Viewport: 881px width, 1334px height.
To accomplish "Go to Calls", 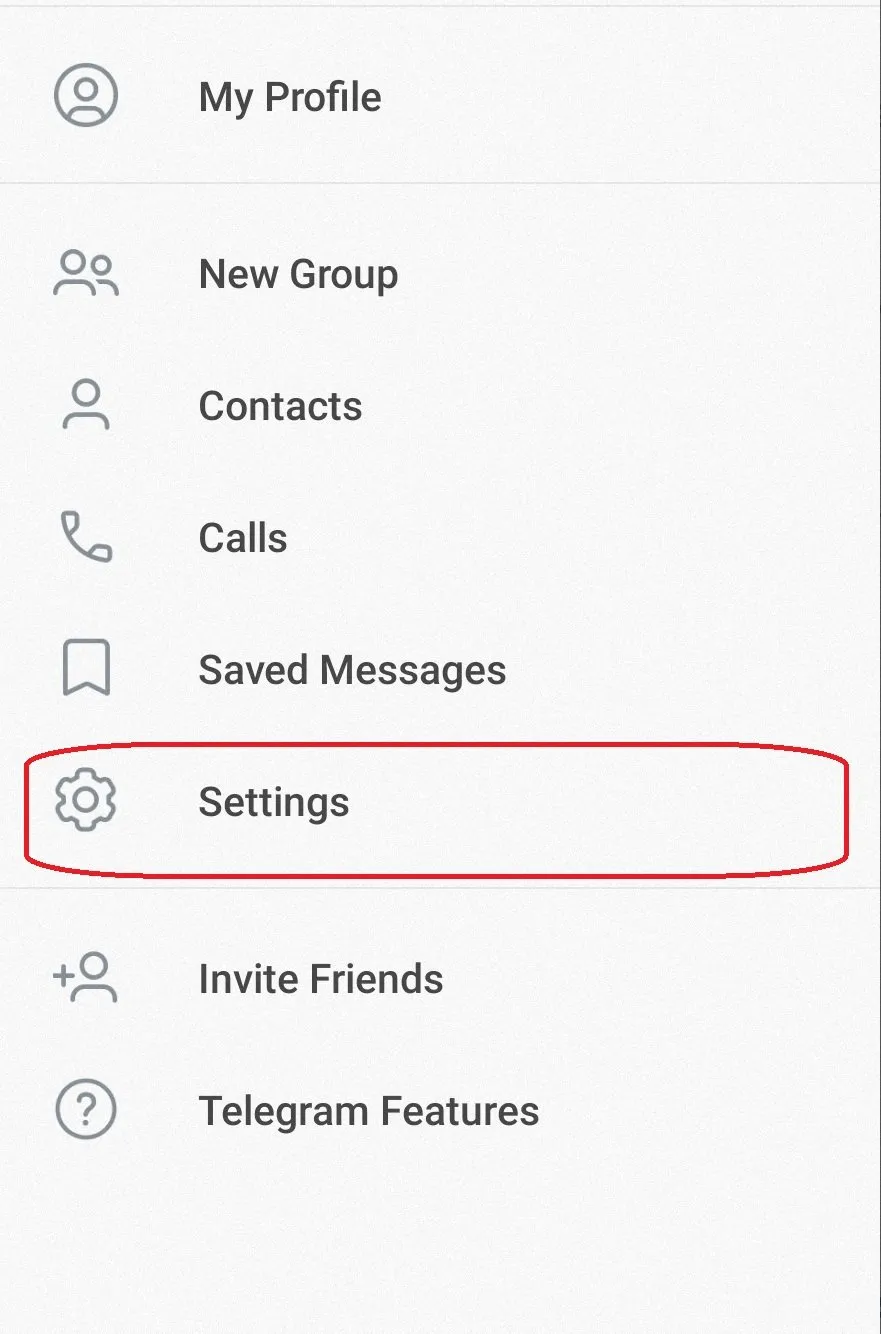I will (x=243, y=538).
